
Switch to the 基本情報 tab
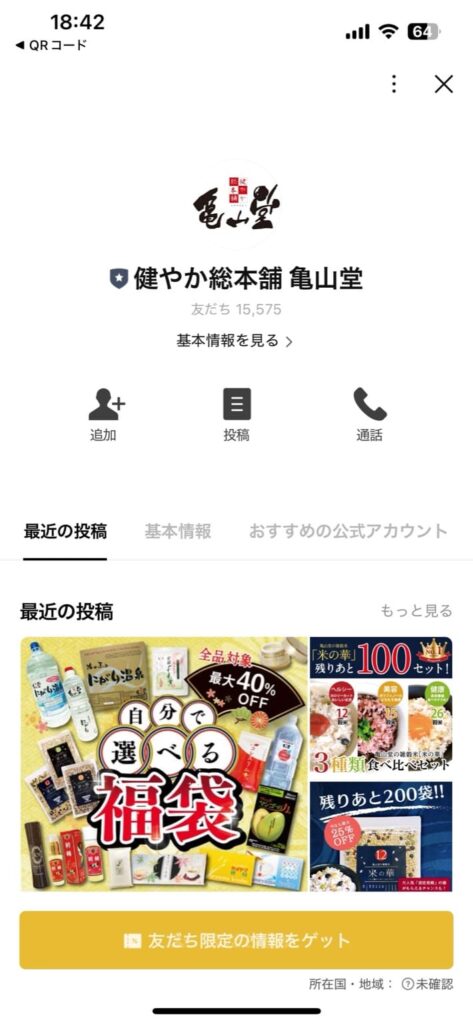[x=178, y=531]
